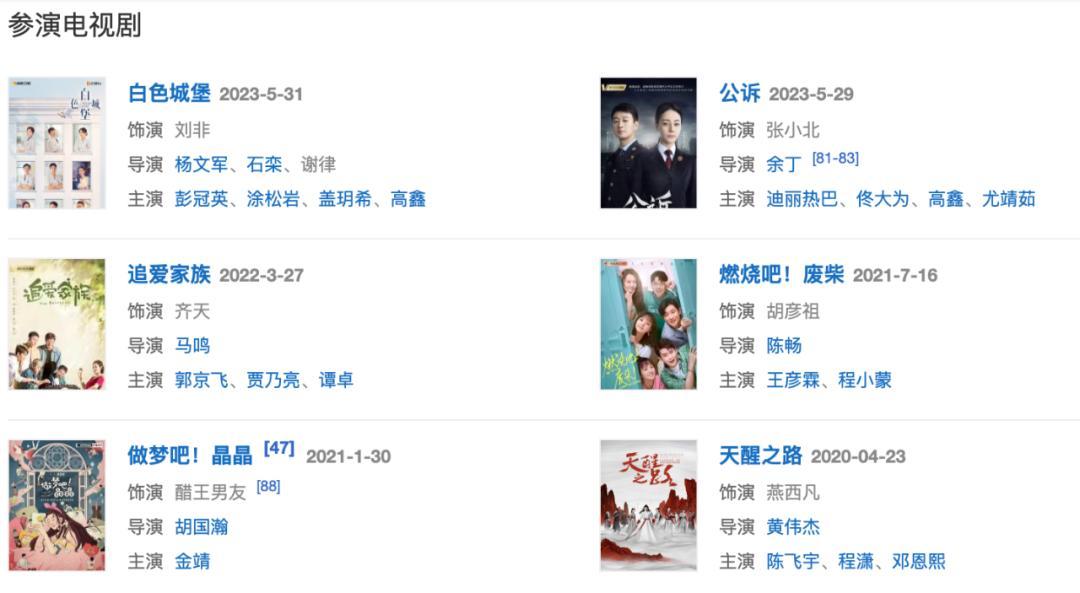The height and width of the screenshot is (593, 1080).
Task: Open actor 郭京飞's page
Action: point(201,380)
